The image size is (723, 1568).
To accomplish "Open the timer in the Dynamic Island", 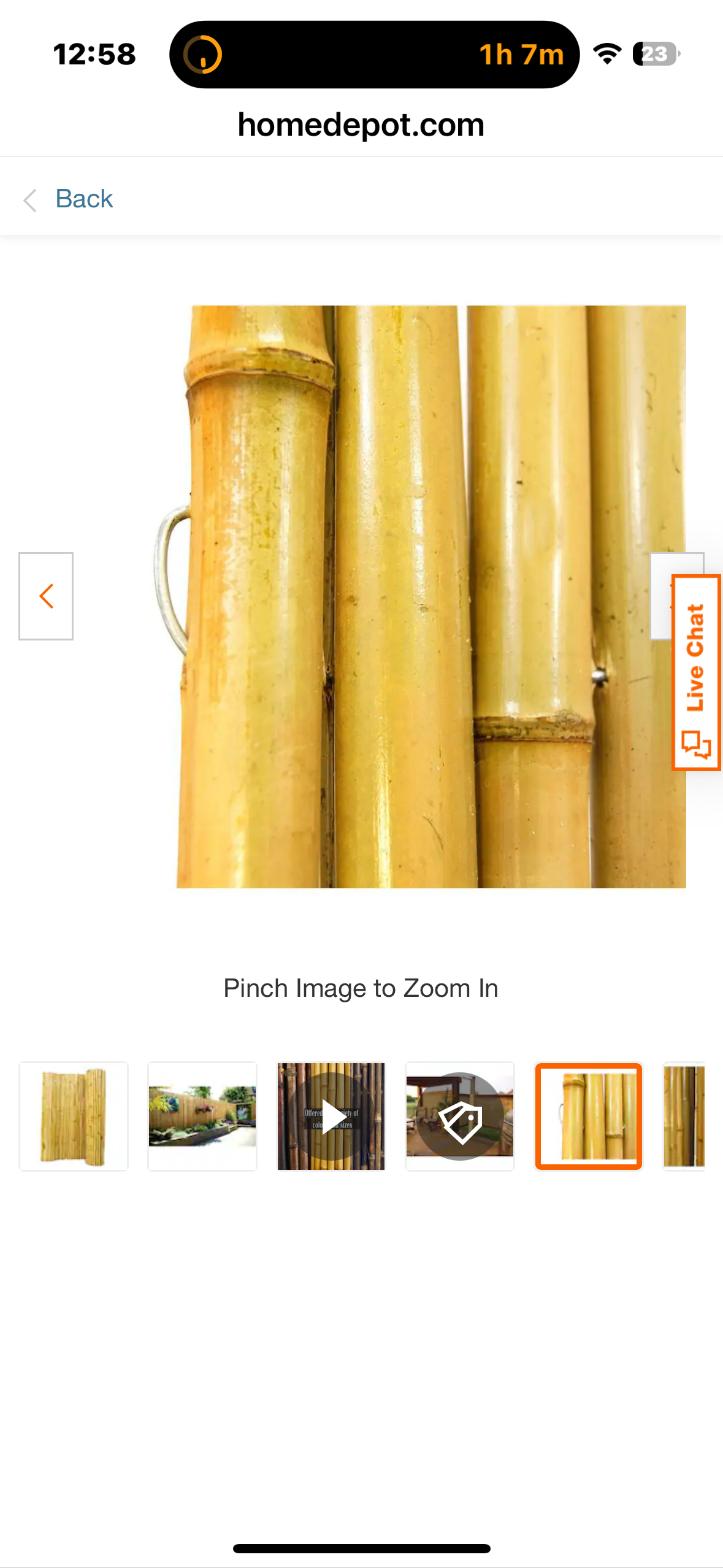I will click(x=523, y=55).
